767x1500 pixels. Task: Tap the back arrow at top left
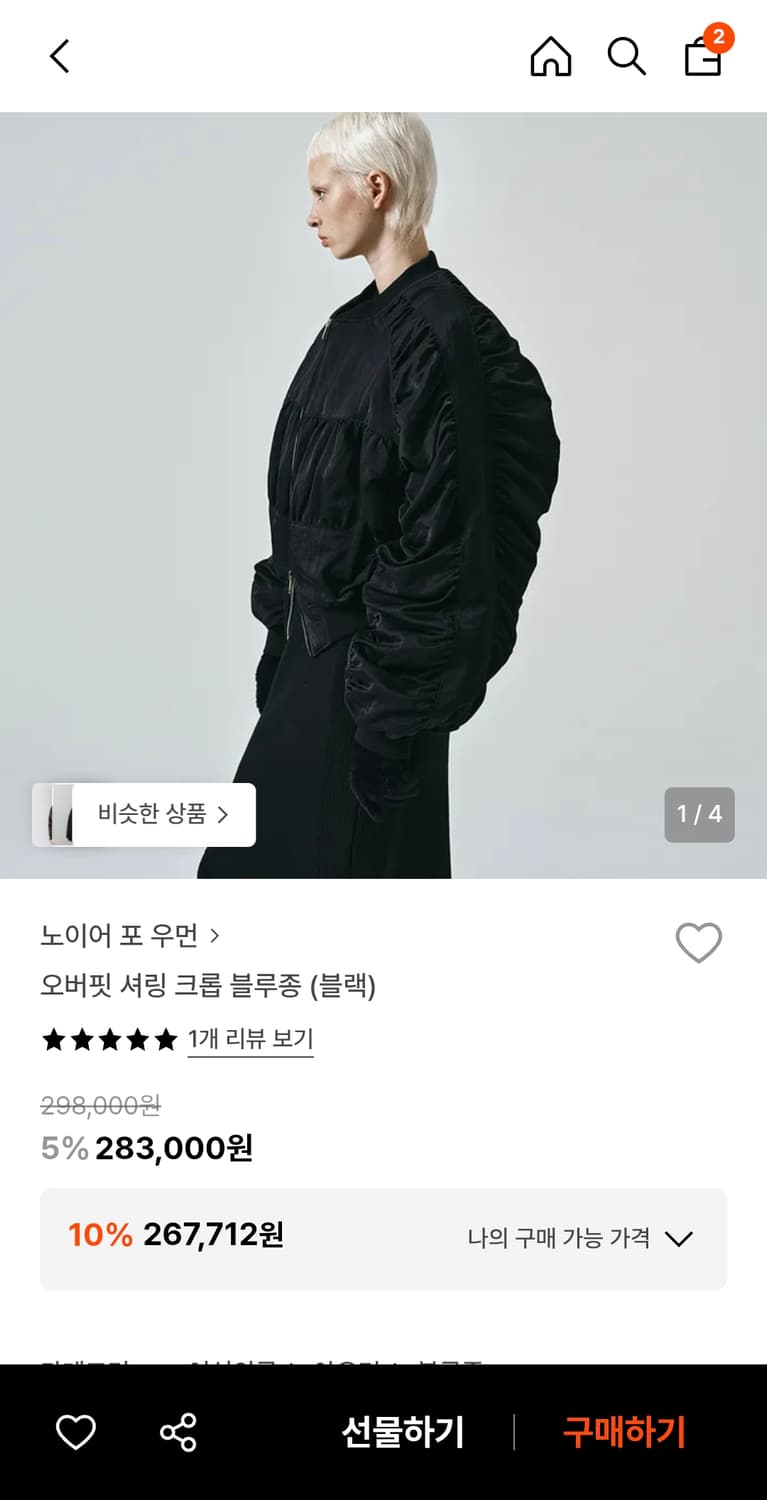click(x=60, y=57)
